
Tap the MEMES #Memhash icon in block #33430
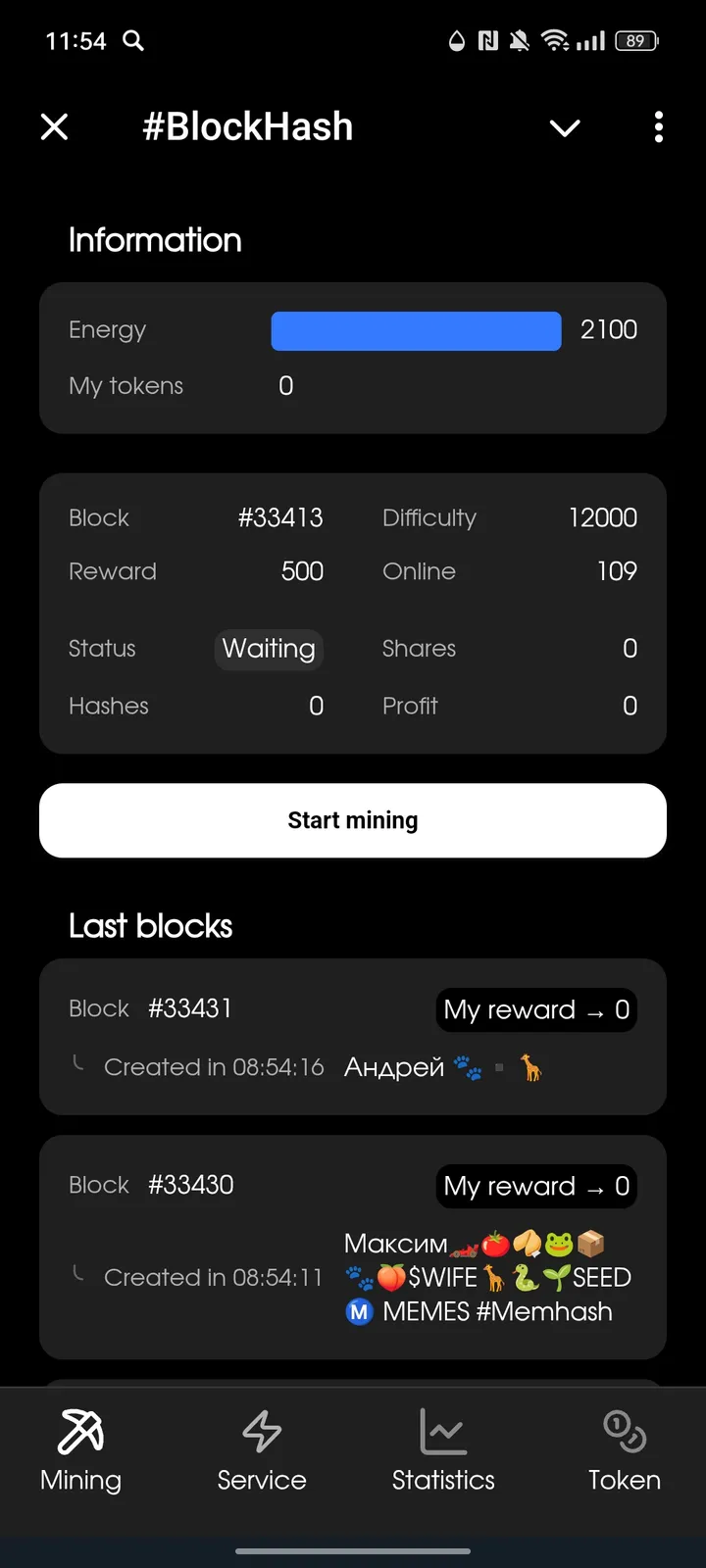point(359,1311)
